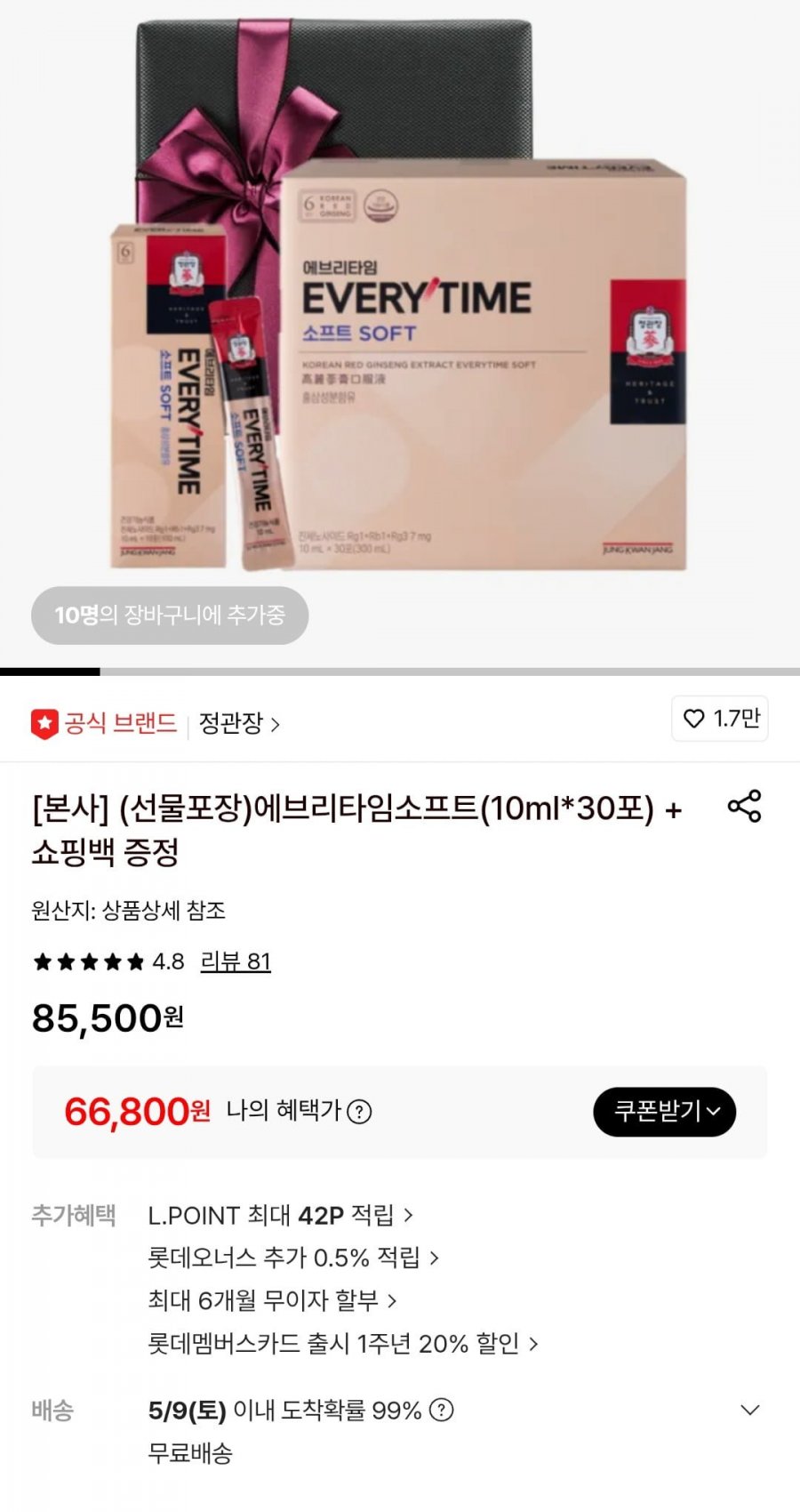Open 롯데멤버스카드 출시 1주년 20% 할인
This screenshot has width=800, height=1512.
[343, 1343]
